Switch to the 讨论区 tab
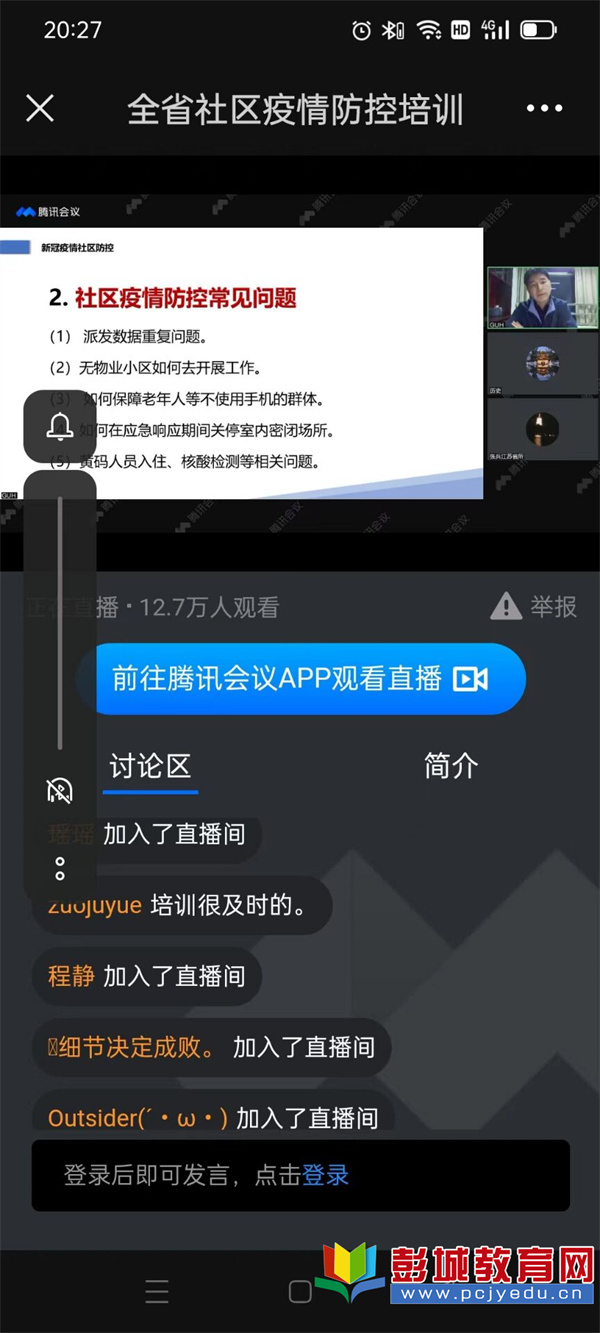This screenshot has width=600, height=1333. point(150,767)
